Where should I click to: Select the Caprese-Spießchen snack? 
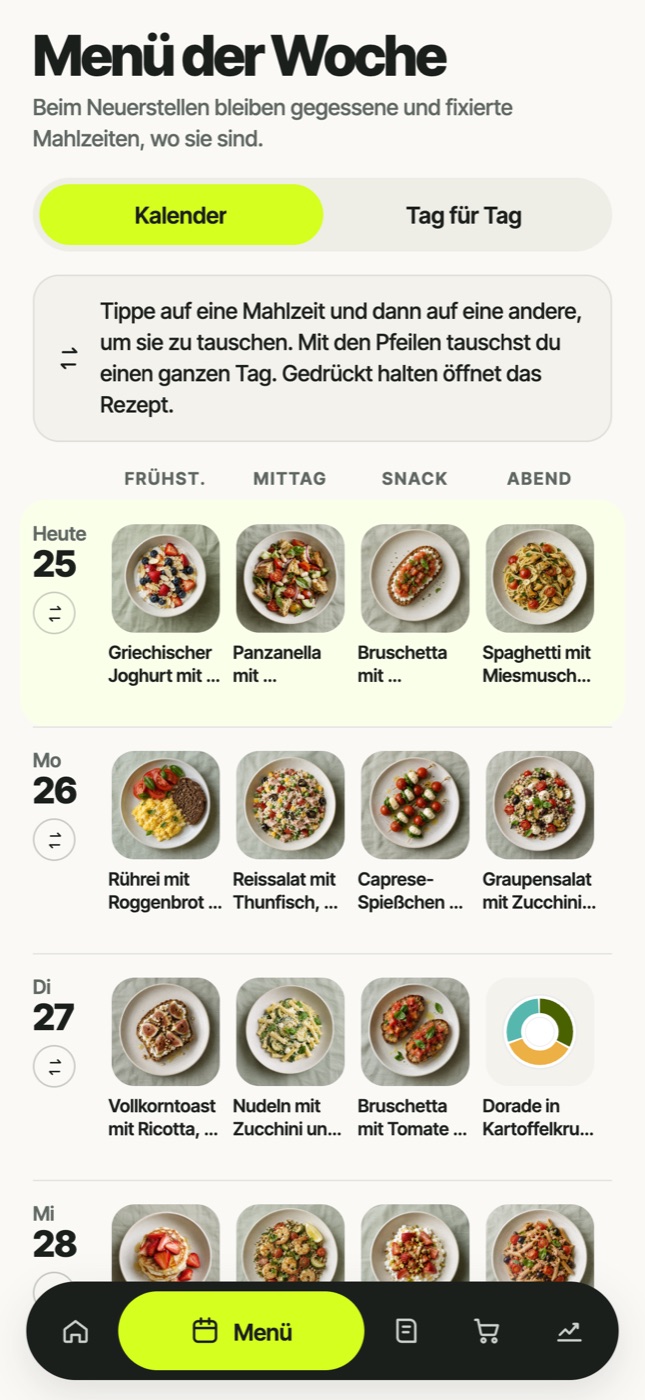[415, 832]
